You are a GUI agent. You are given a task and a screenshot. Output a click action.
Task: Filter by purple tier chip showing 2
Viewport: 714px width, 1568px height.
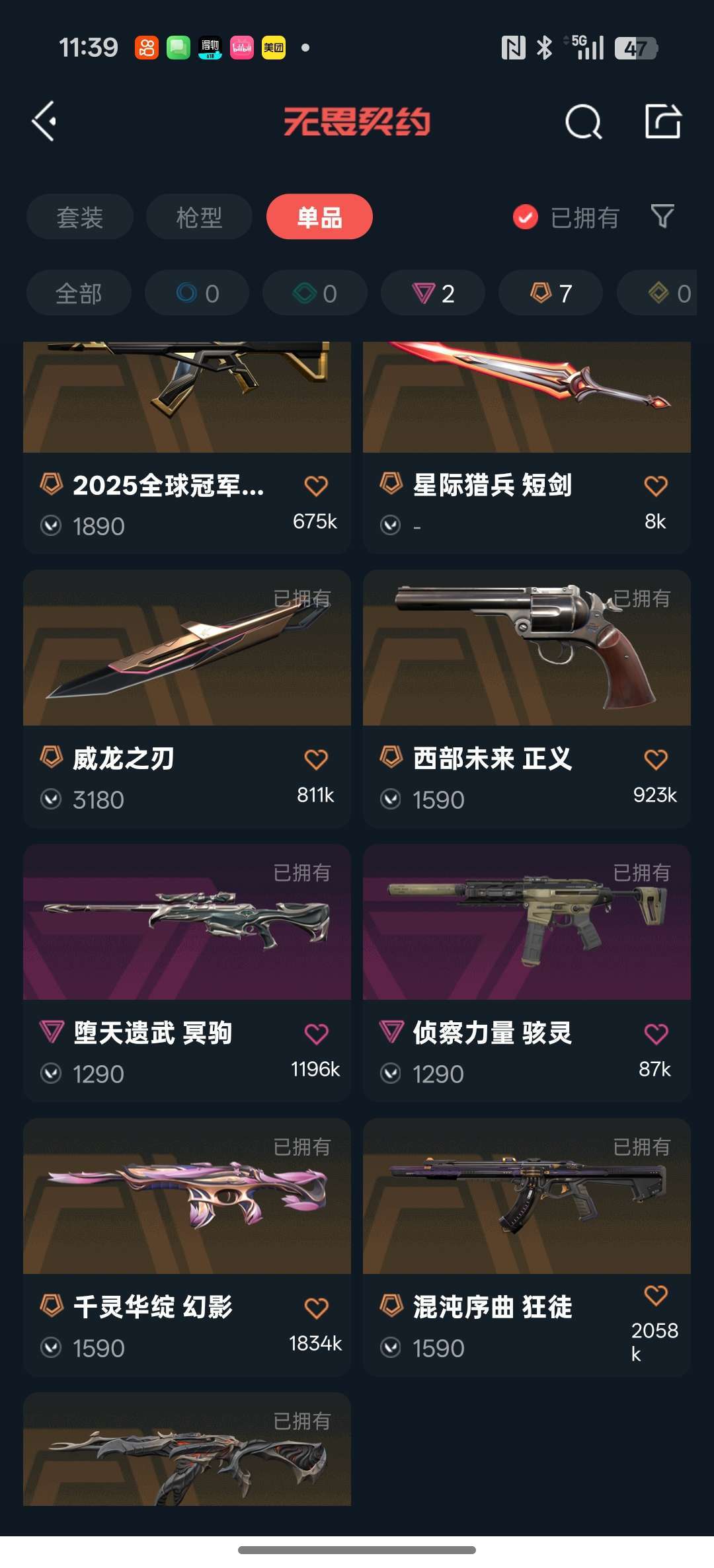[x=433, y=293]
